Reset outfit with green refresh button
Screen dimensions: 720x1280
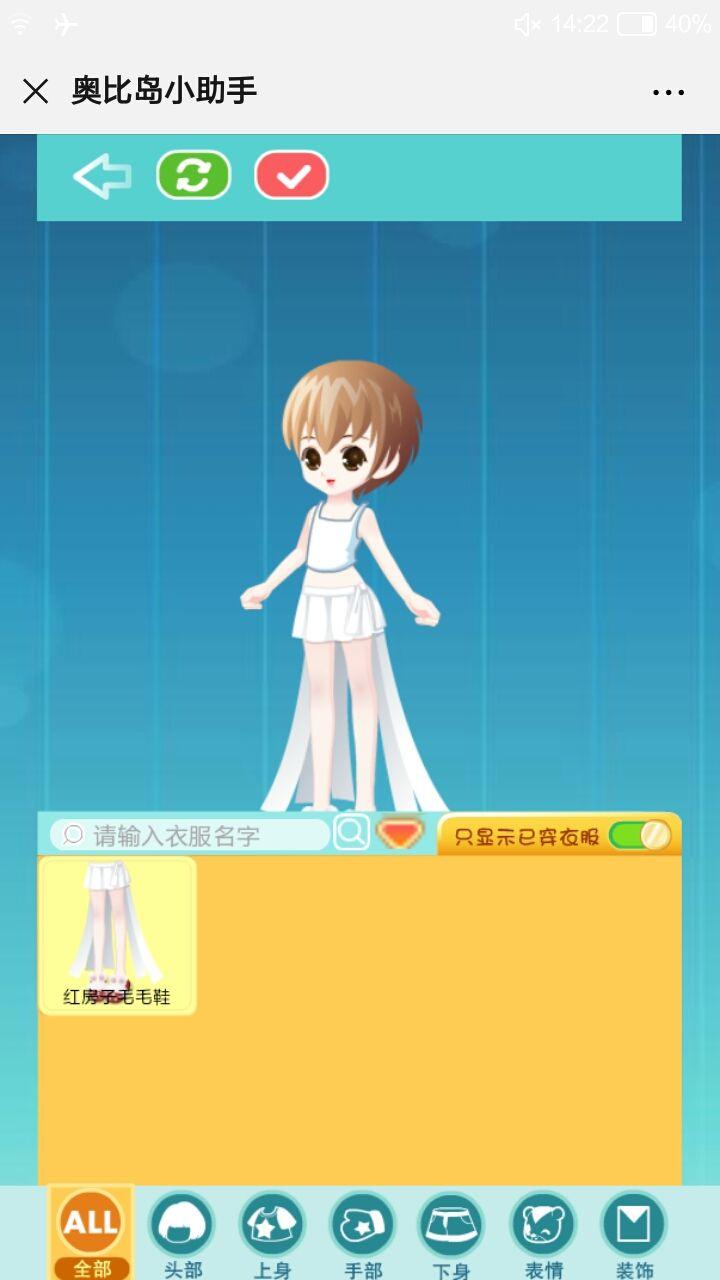[x=193, y=176]
